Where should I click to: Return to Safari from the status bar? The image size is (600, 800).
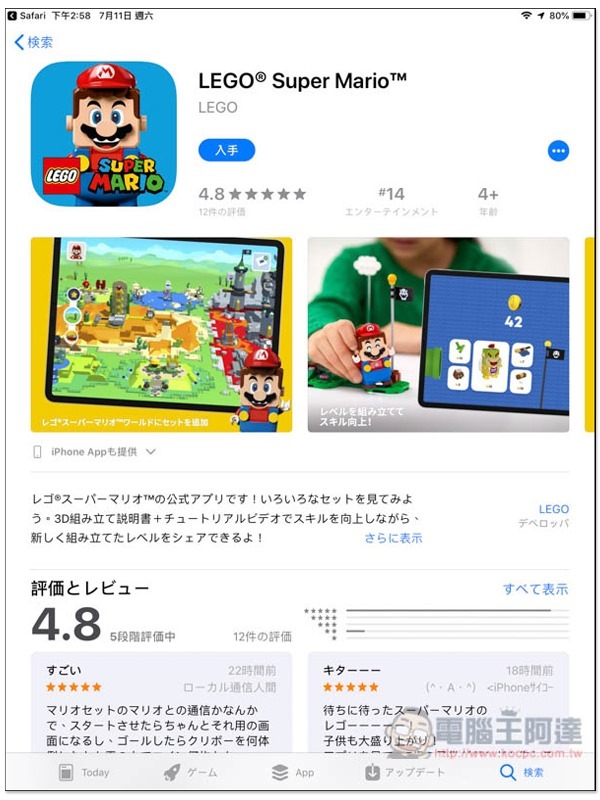click(x=30, y=16)
